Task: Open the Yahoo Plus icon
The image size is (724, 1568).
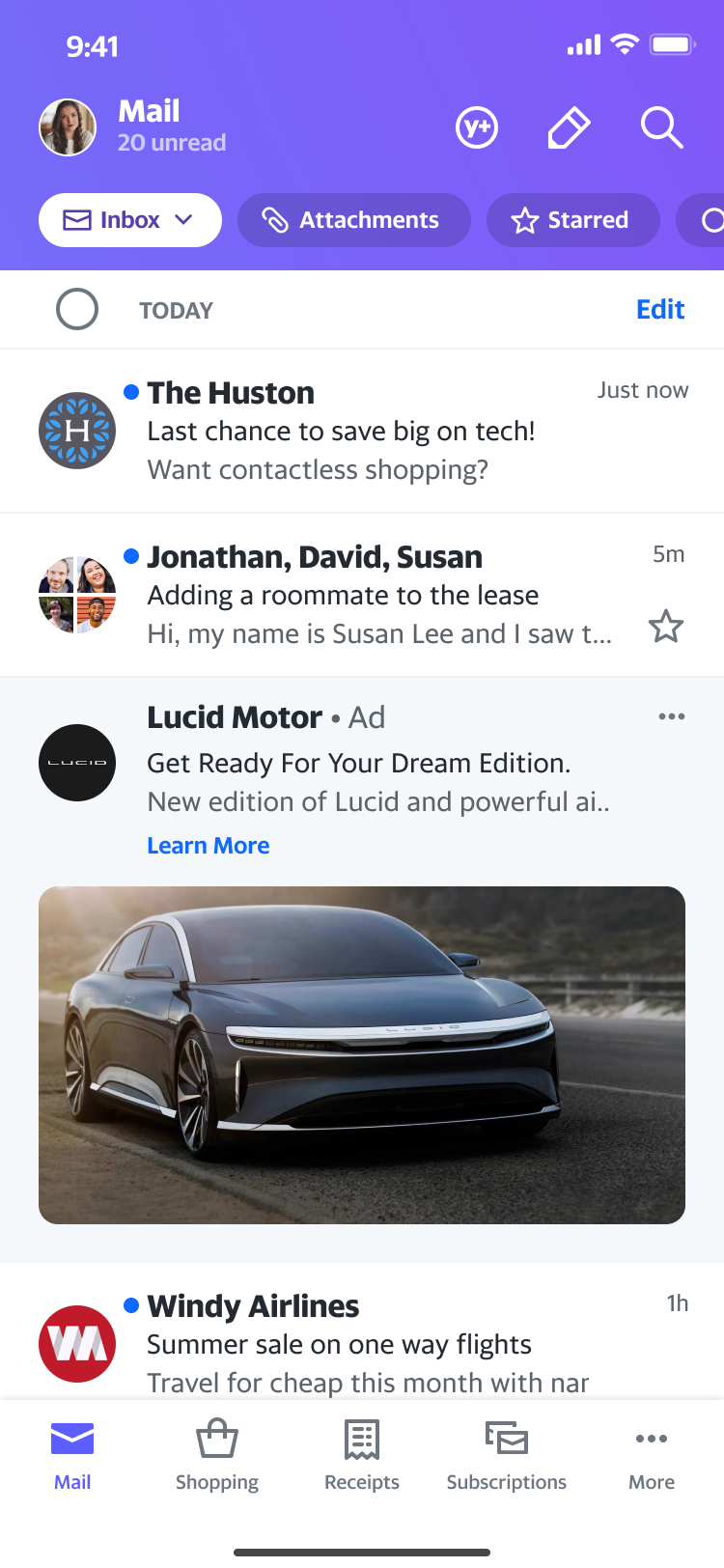Action: [476, 126]
